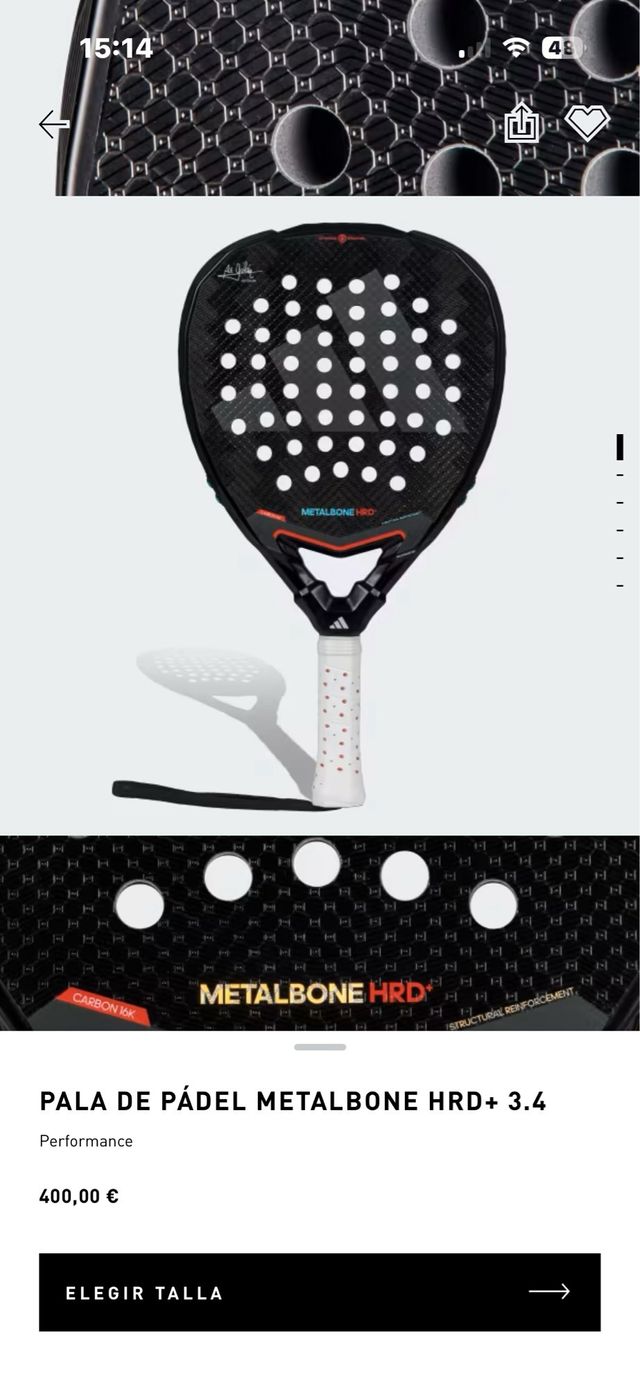Share this Metalbone padel racket
640x1387 pixels.
click(521, 124)
